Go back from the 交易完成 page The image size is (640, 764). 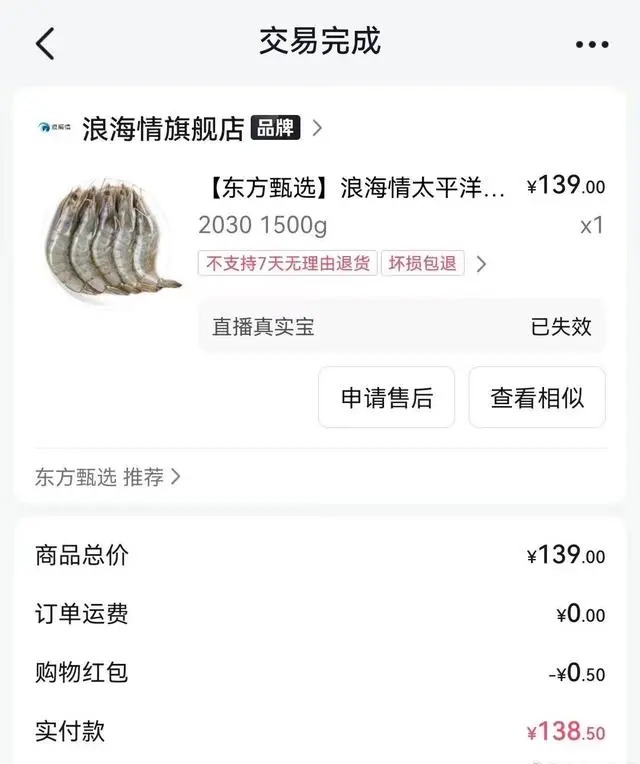click(x=45, y=43)
